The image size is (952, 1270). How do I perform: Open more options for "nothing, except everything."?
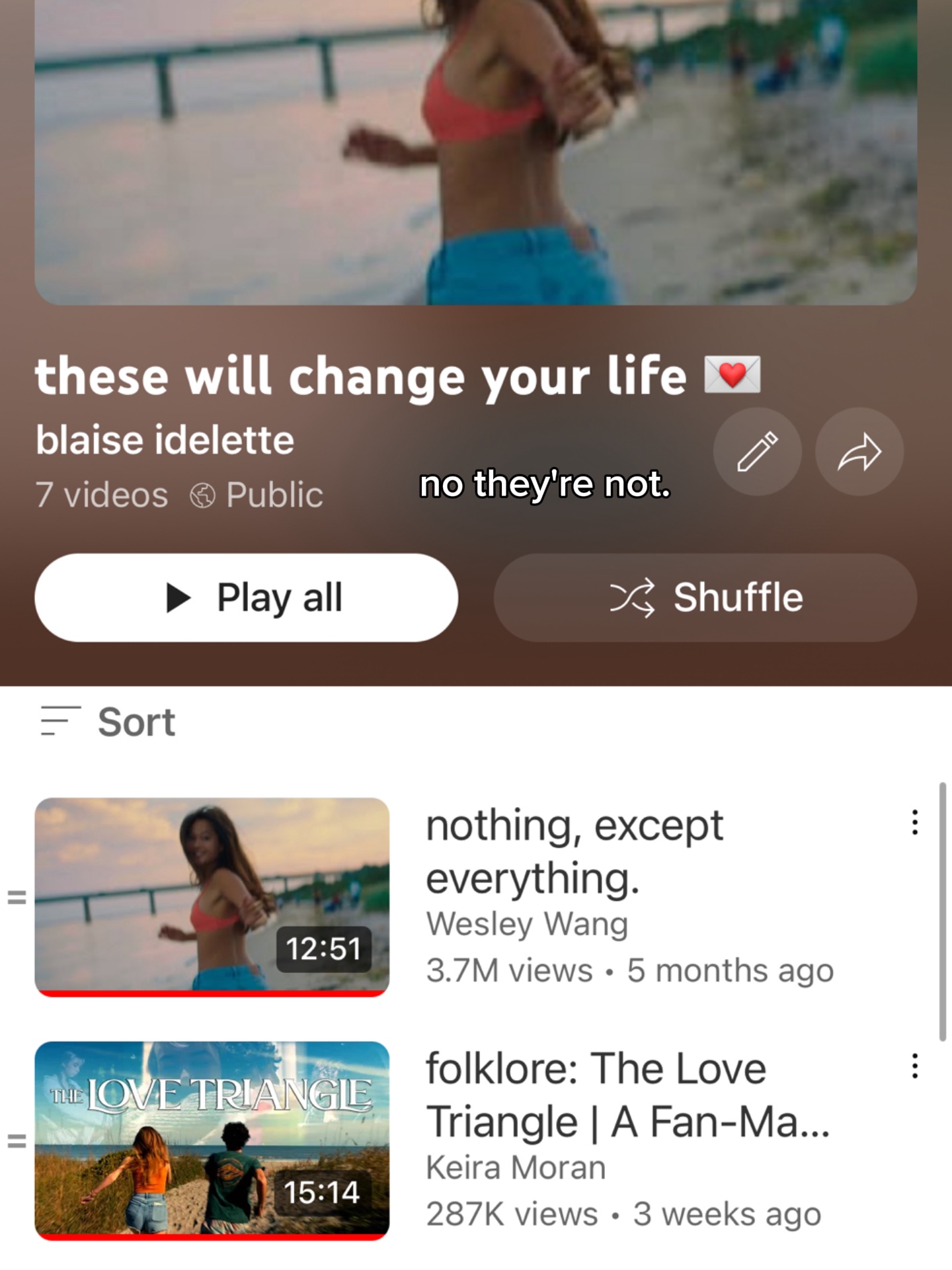[x=915, y=822]
